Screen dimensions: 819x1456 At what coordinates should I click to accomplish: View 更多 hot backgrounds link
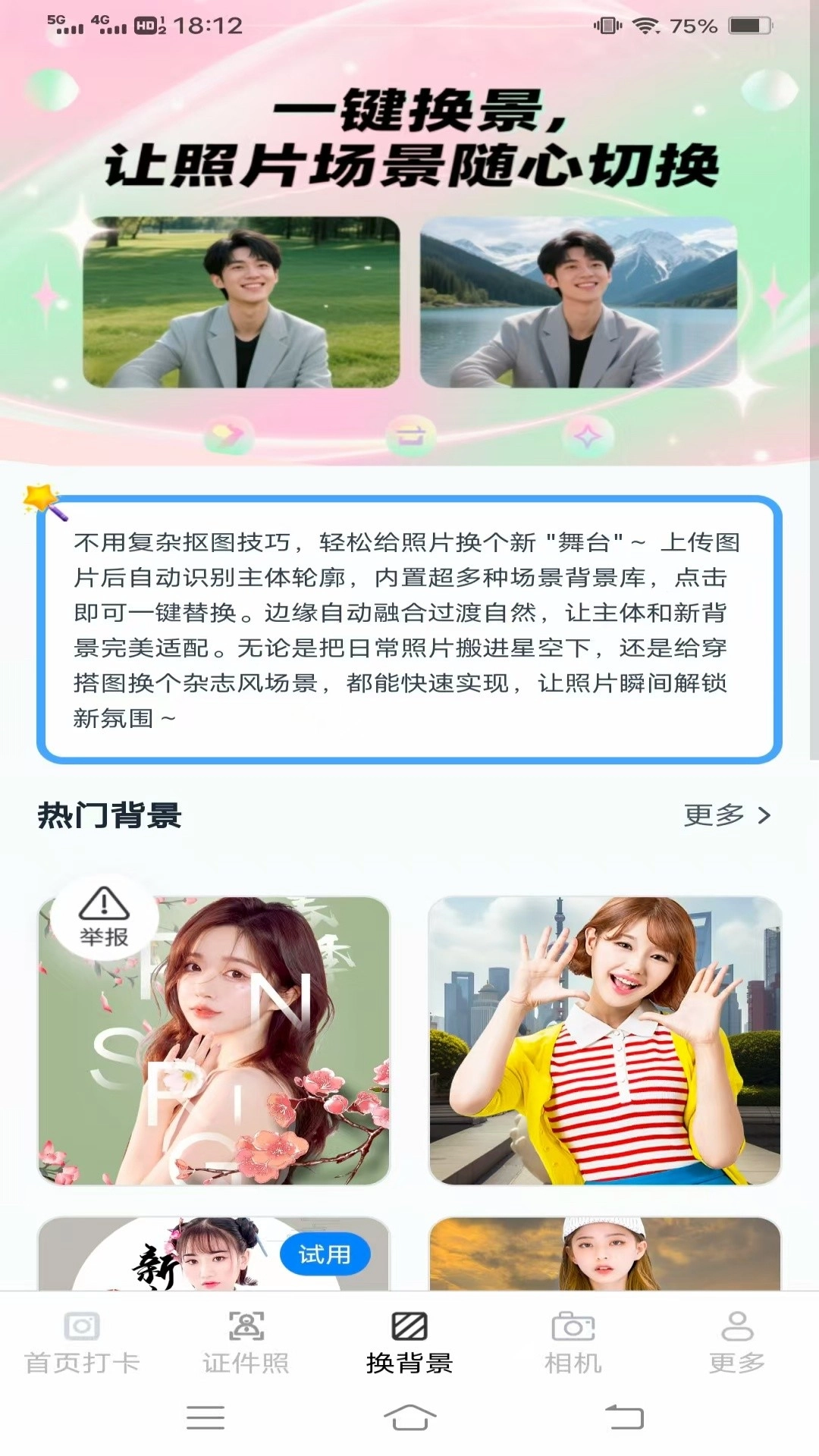[726, 815]
